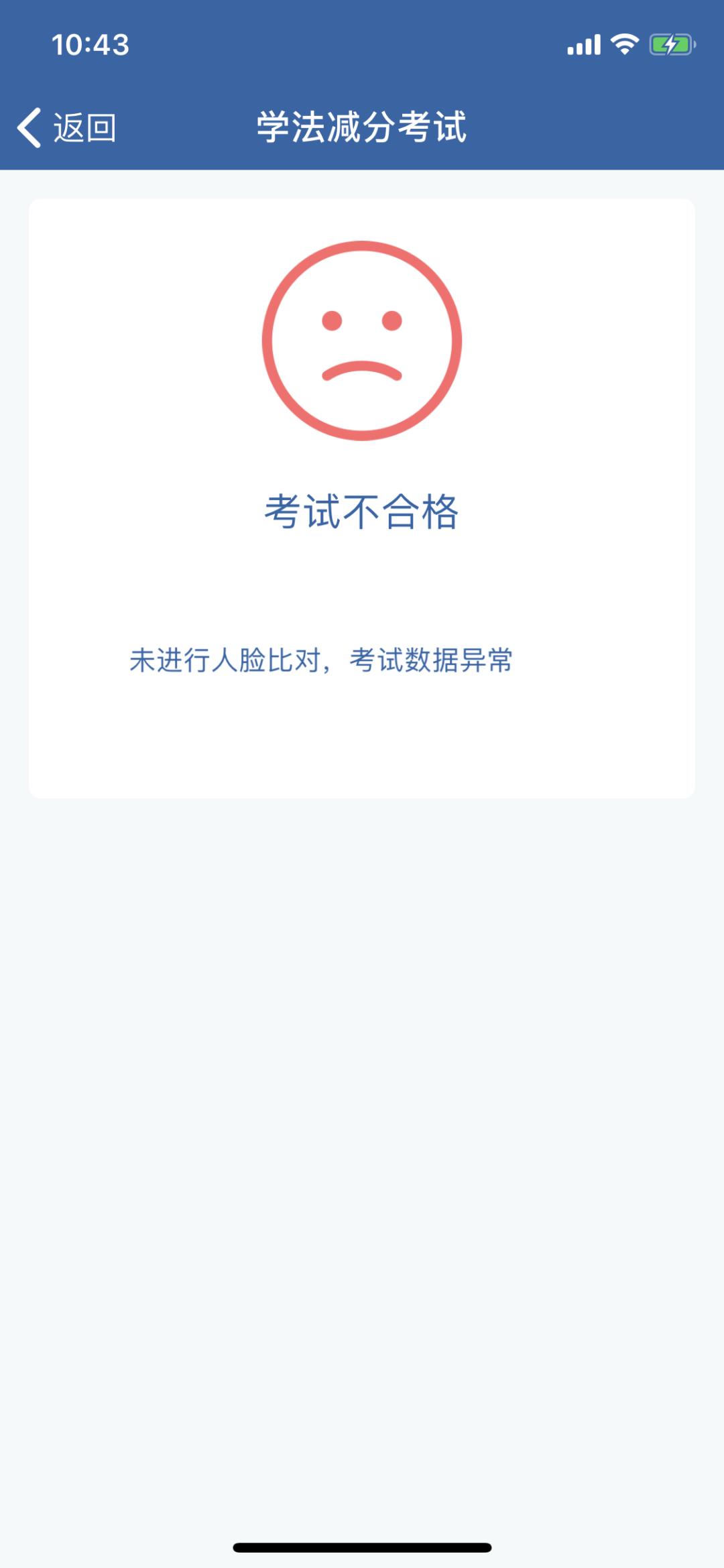Select the 学法减分考试 title bar text

tap(362, 126)
